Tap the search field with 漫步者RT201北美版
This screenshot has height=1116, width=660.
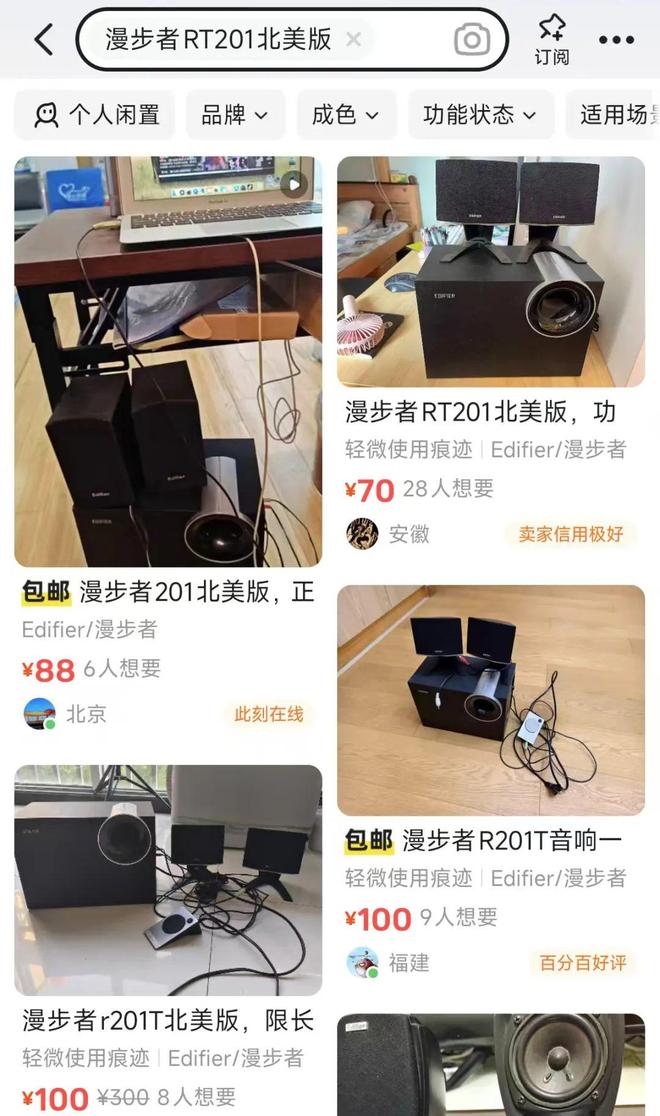point(218,40)
